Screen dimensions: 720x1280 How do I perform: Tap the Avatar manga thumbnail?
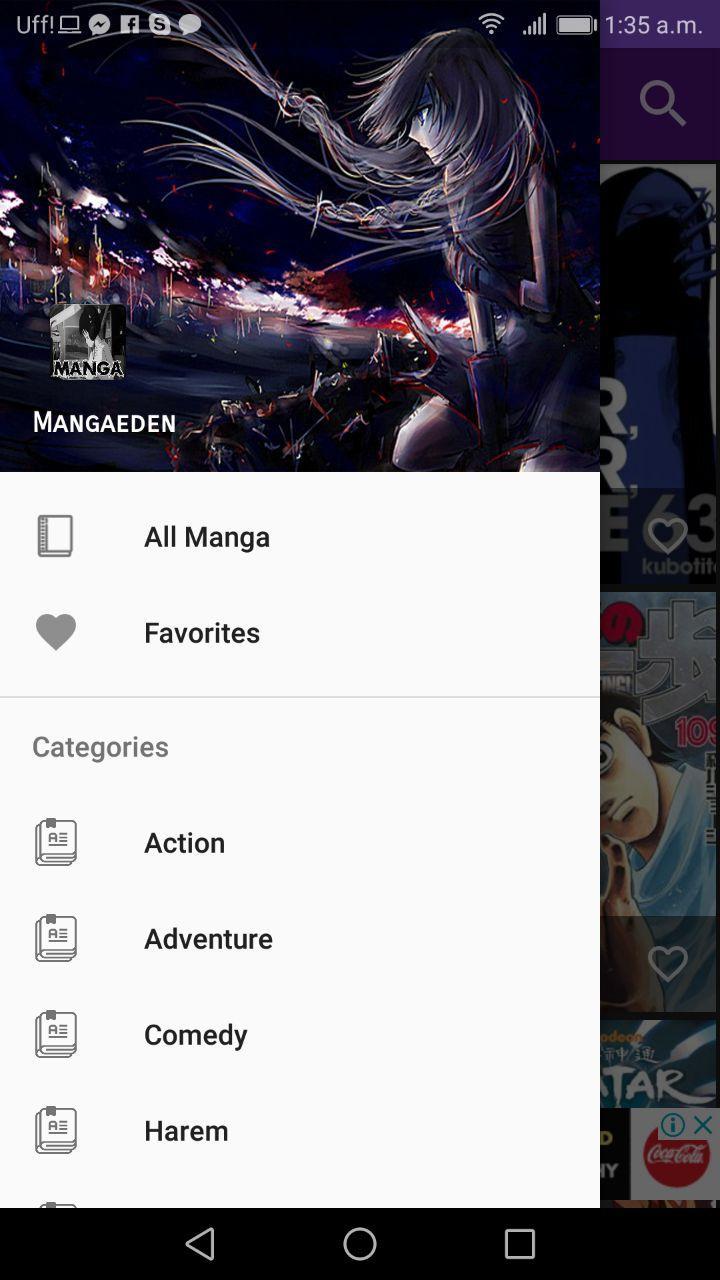660,1063
